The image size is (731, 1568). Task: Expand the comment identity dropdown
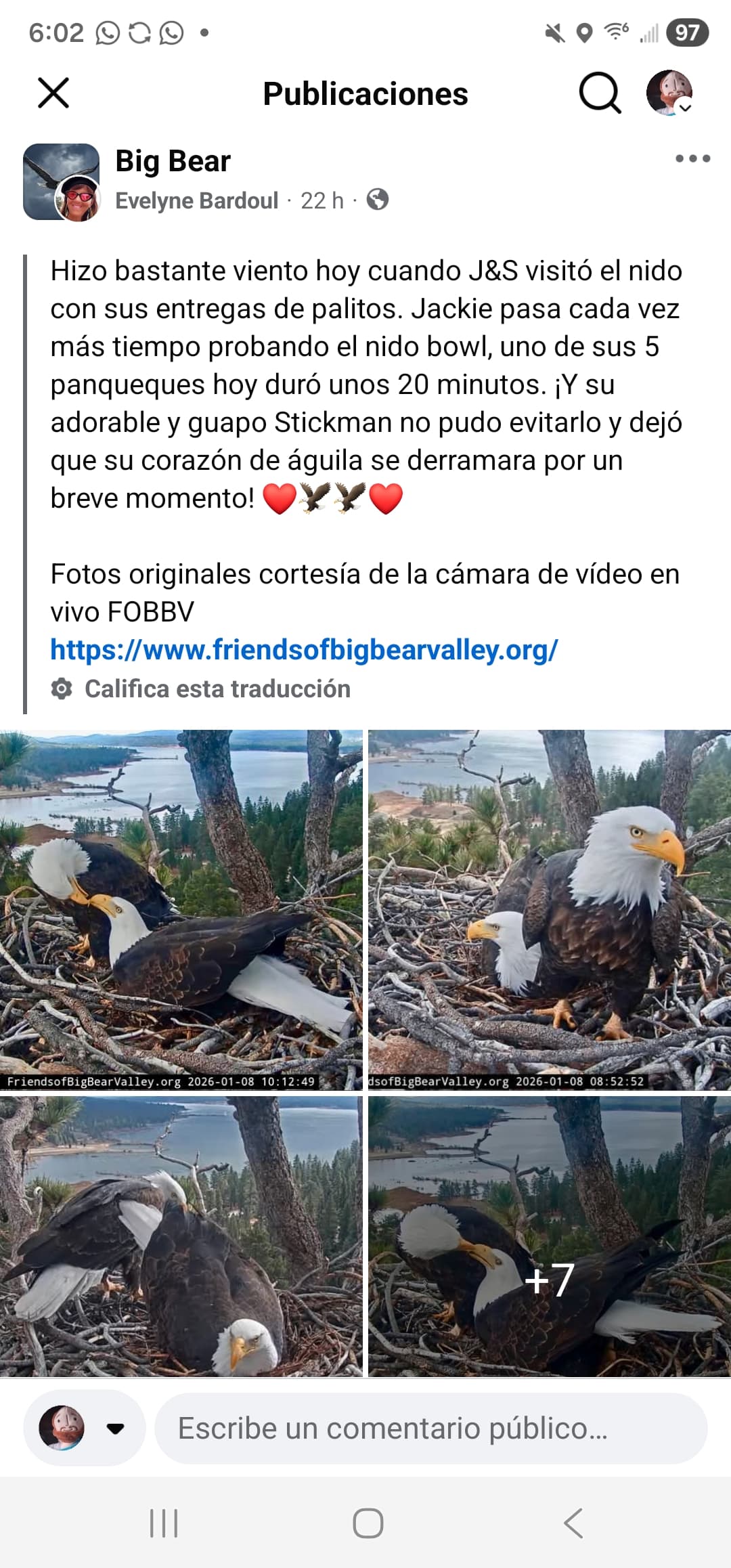115,1429
